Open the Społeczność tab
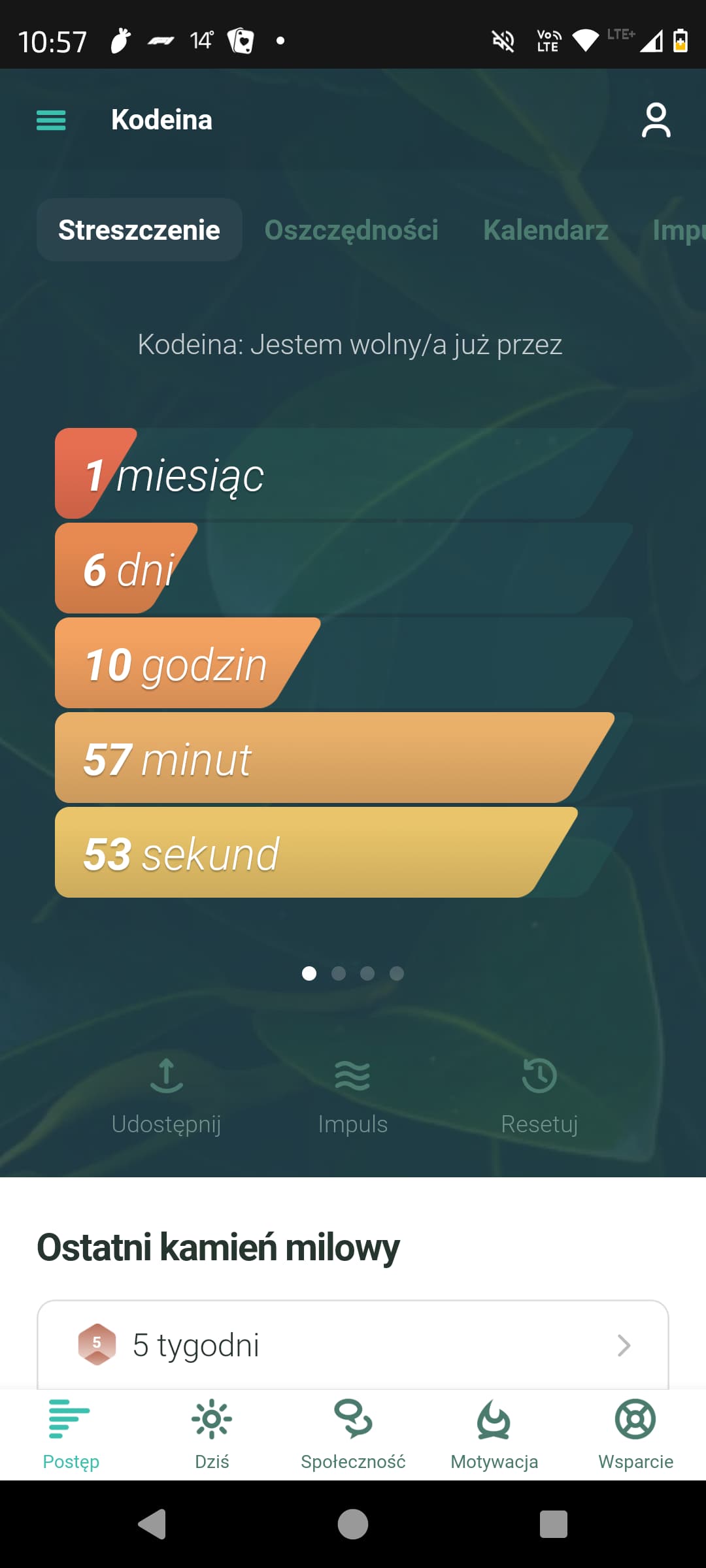This screenshot has height=1568, width=706. (x=353, y=1435)
